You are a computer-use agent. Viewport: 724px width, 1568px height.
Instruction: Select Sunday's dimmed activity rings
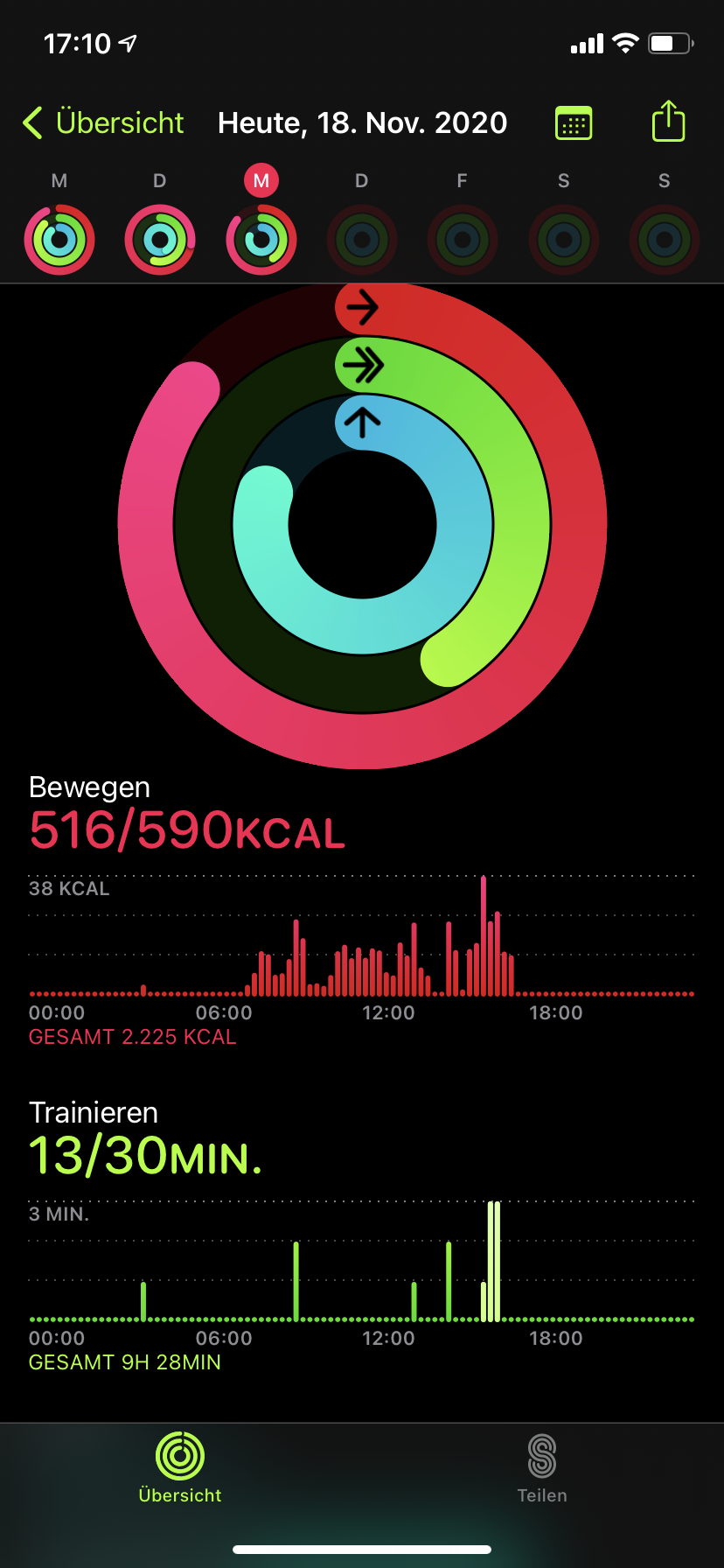coord(665,239)
